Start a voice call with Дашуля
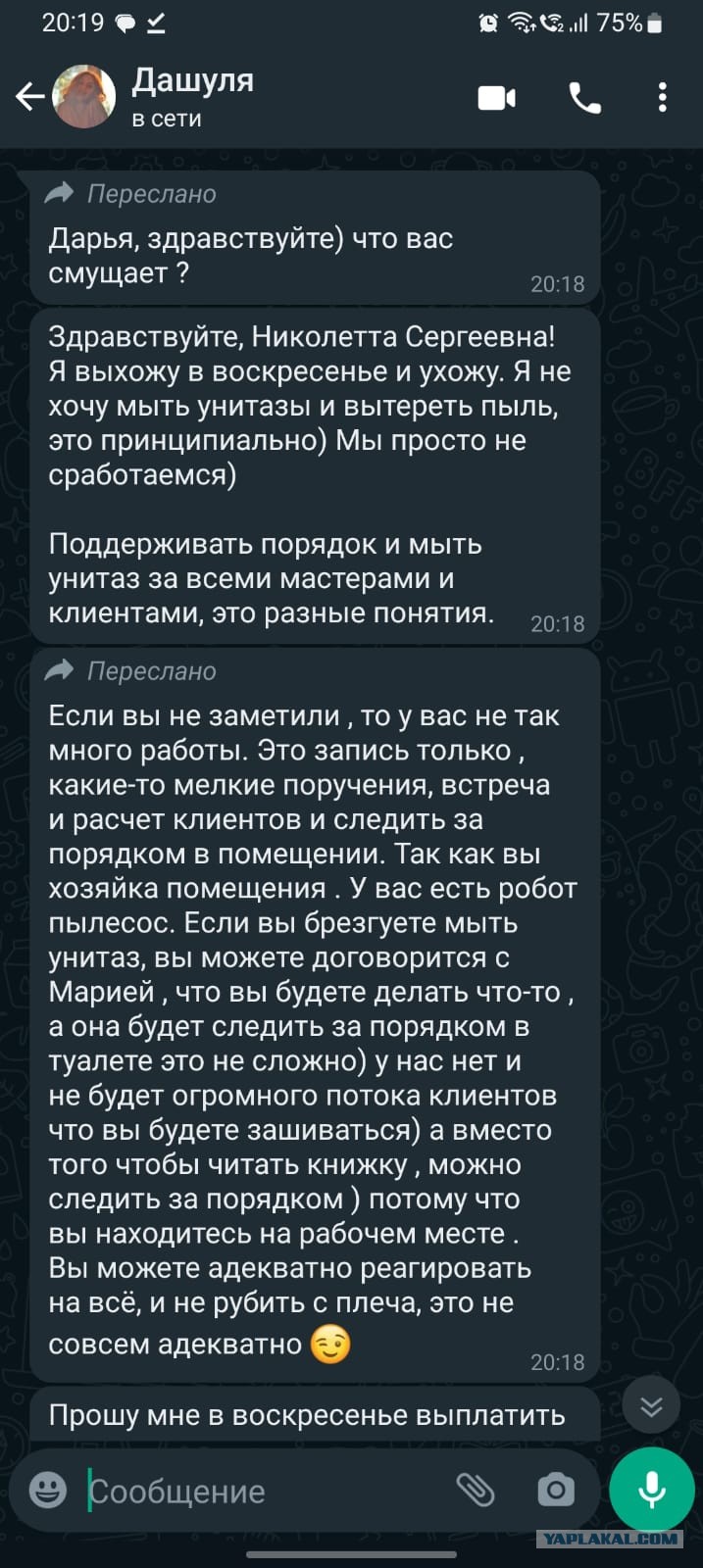The width and height of the screenshot is (703, 1568). point(585,98)
